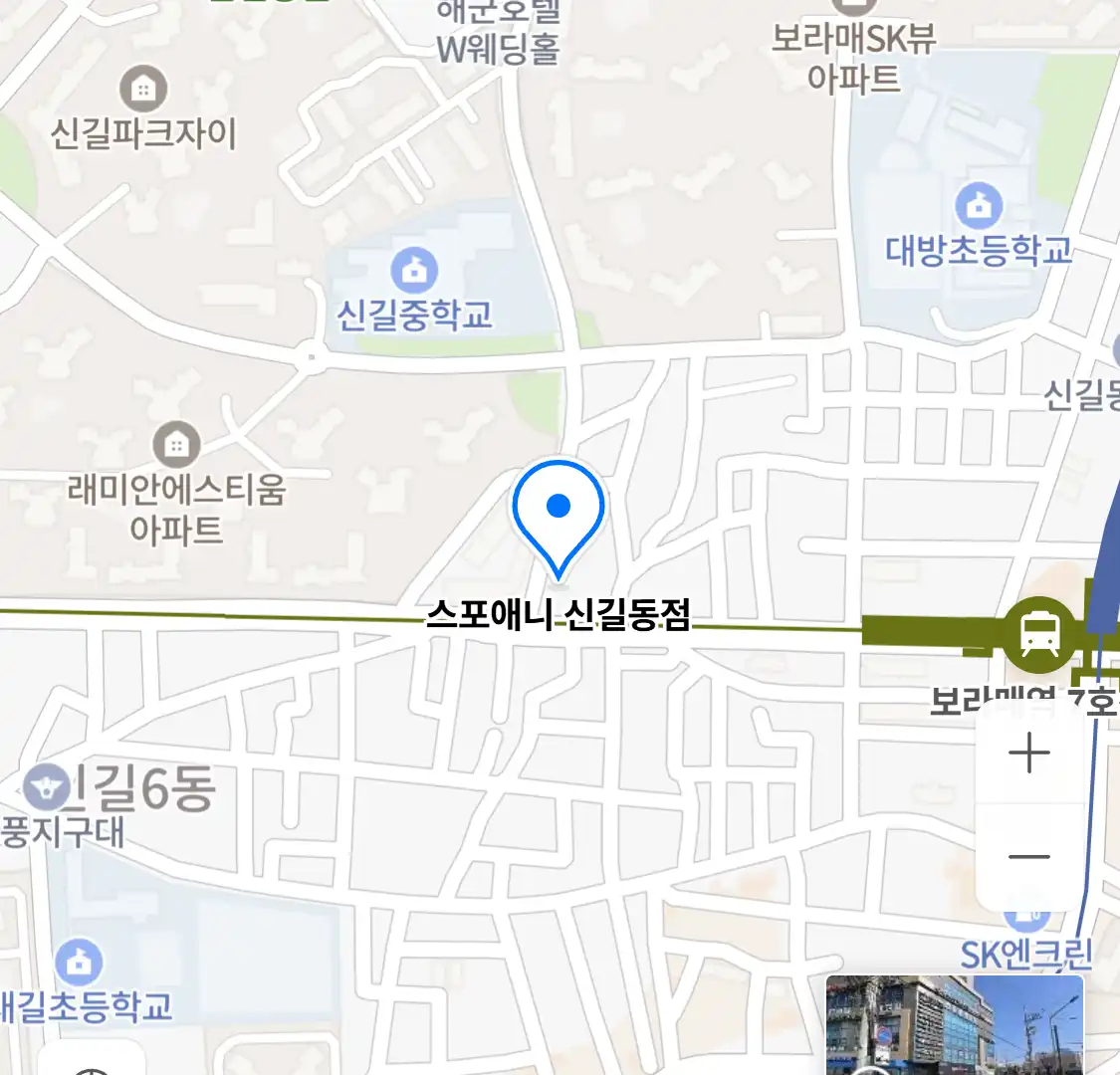Open the 대방초등학교 school marker
1120x1075 pixels.
[979, 206]
